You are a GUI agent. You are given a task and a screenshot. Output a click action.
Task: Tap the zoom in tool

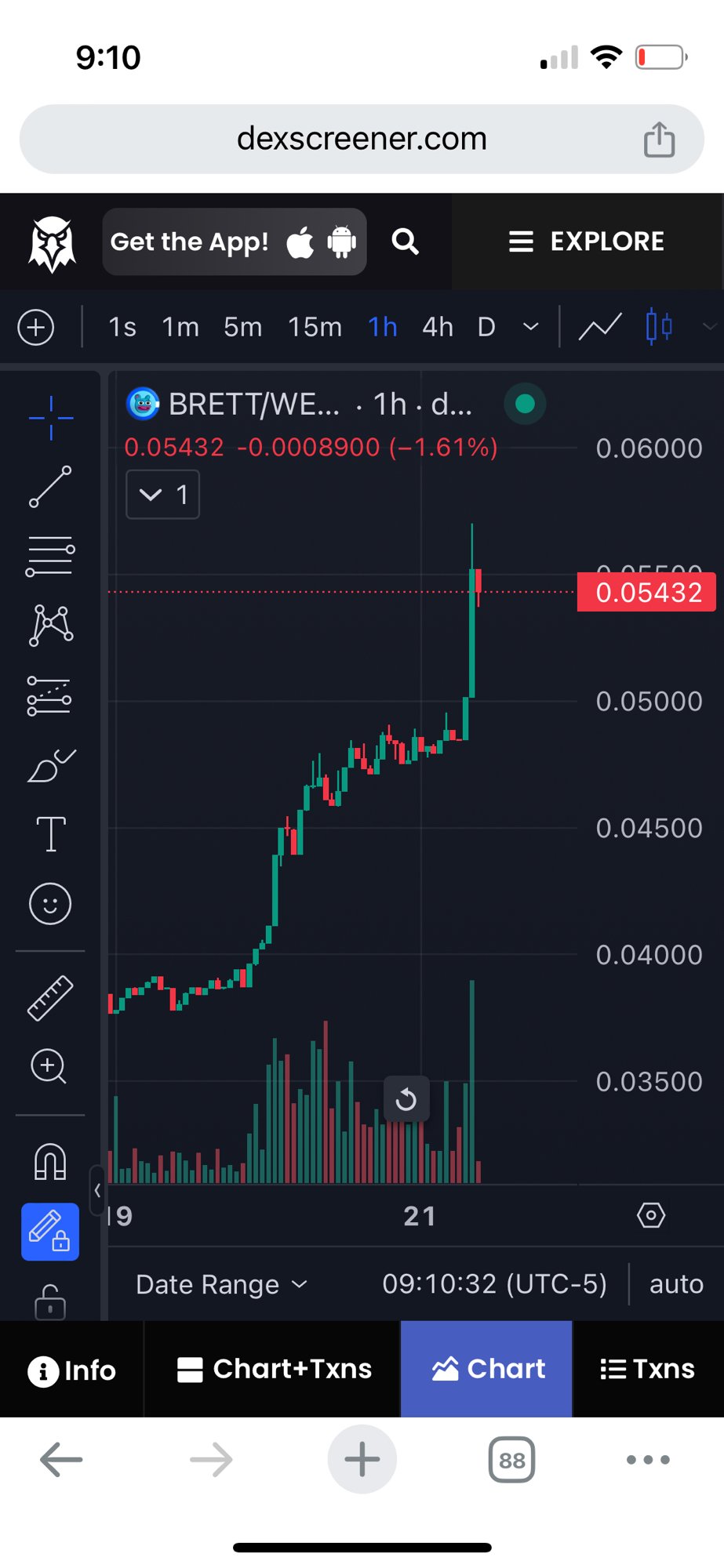point(49,1066)
